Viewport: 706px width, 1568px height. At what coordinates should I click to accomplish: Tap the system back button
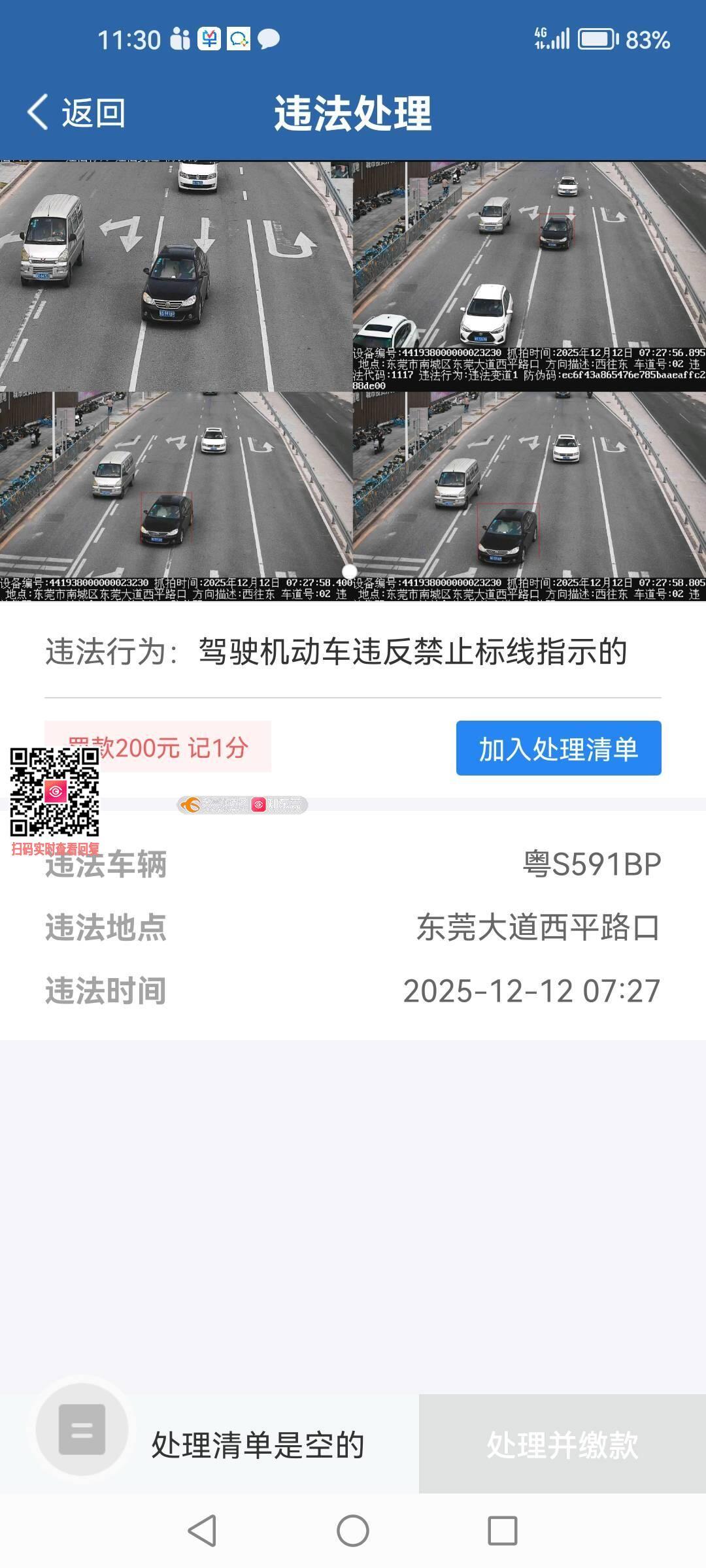[202, 1530]
